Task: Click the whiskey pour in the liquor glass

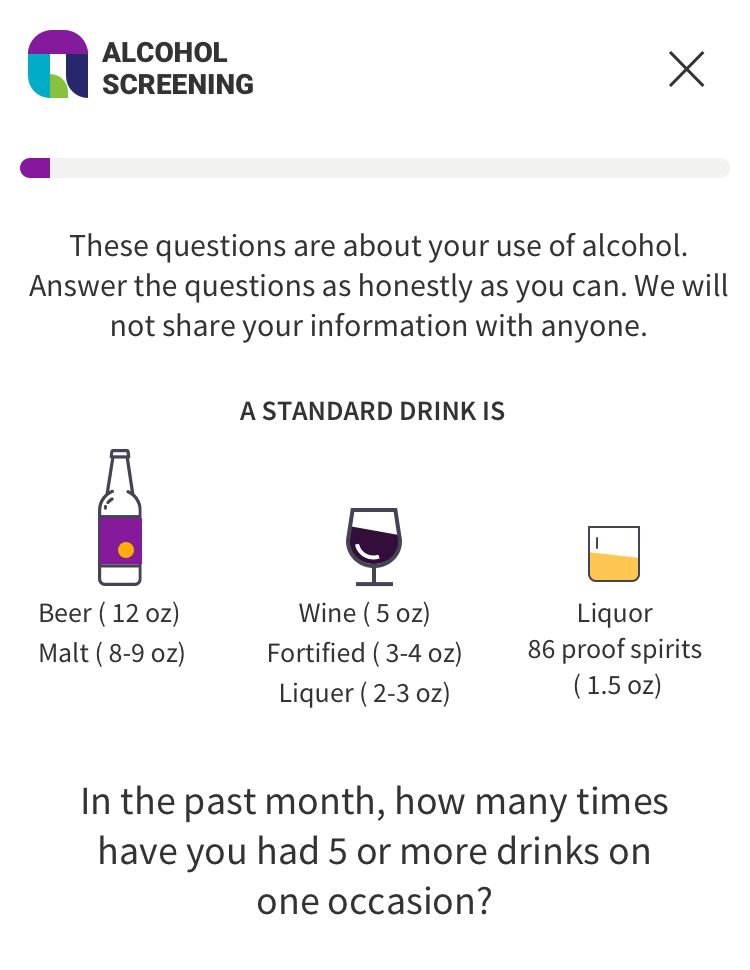Action: (614, 565)
